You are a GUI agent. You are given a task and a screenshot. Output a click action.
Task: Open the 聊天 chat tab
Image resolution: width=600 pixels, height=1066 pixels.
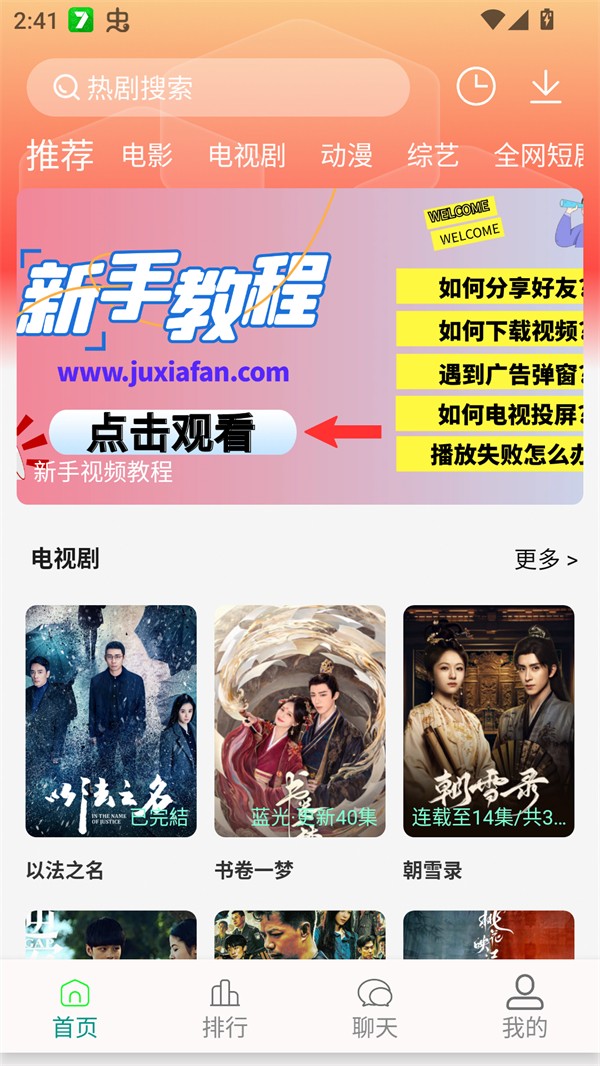coord(375,1008)
